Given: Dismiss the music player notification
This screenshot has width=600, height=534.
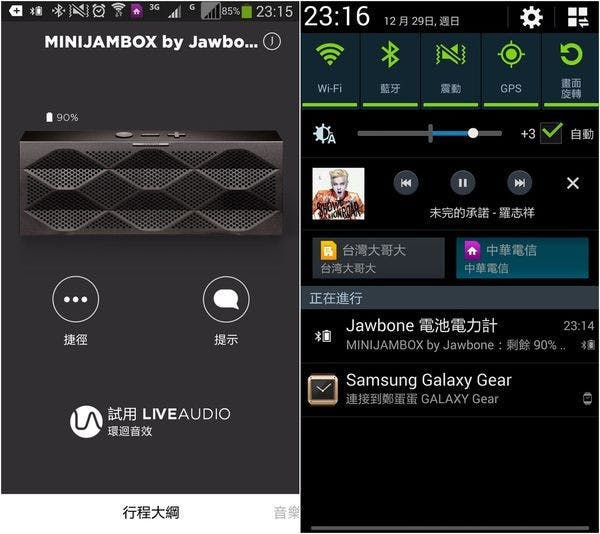Looking at the screenshot, I should [x=573, y=183].
